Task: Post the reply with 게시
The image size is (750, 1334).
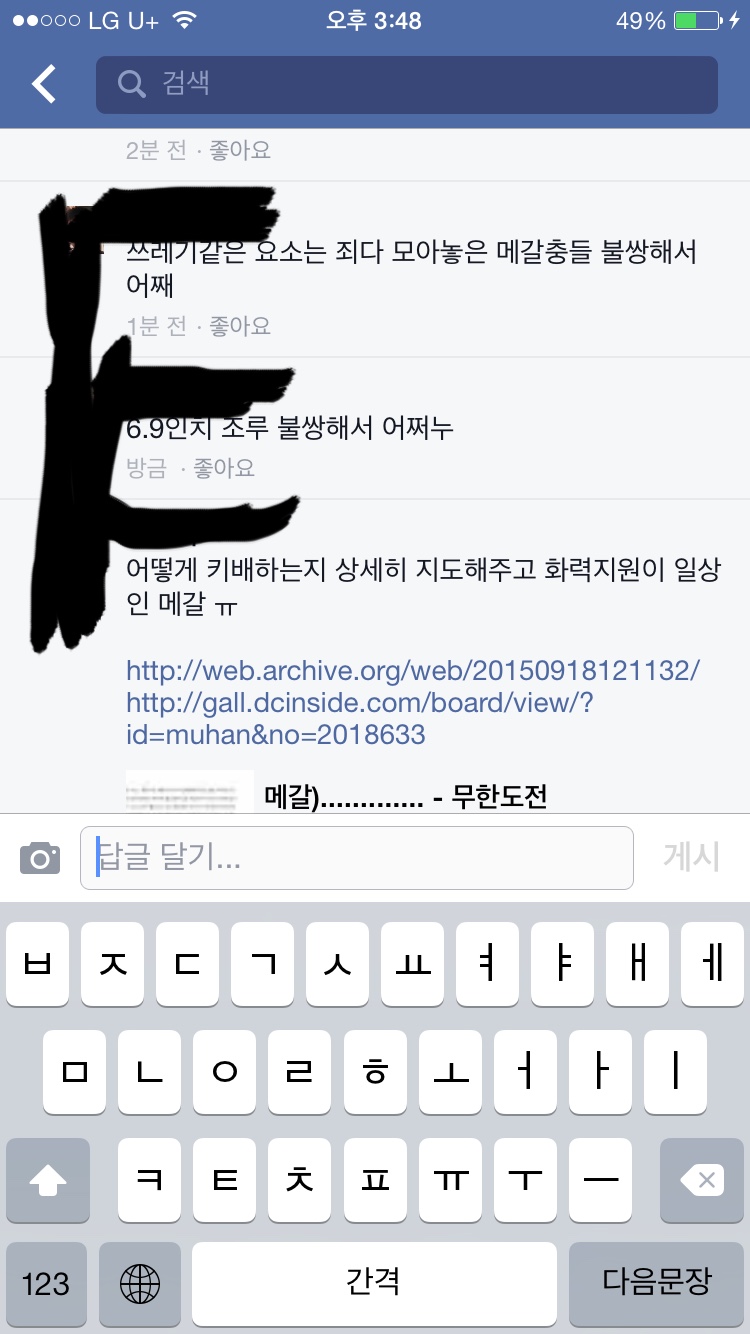Action: click(x=691, y=857)
